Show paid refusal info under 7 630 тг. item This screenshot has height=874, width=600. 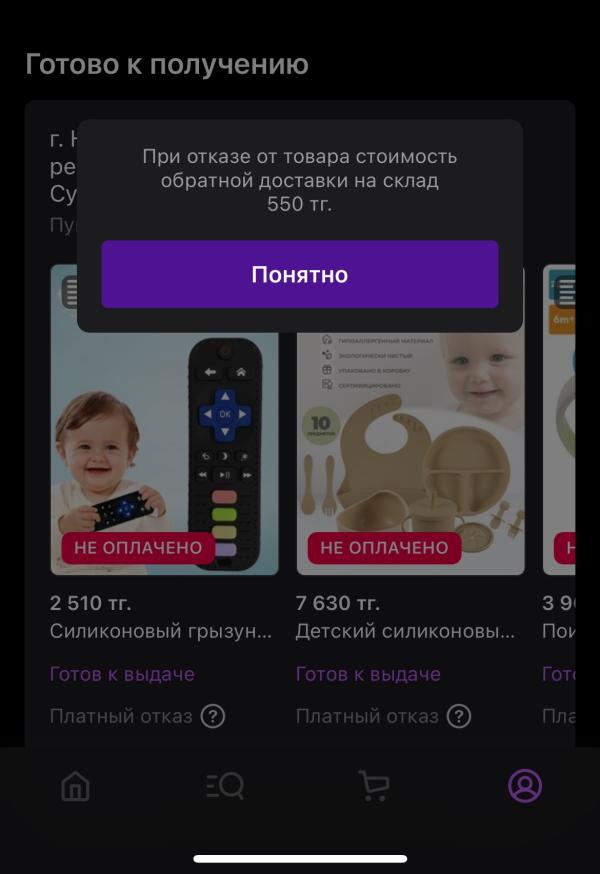(x=459, y=716)
